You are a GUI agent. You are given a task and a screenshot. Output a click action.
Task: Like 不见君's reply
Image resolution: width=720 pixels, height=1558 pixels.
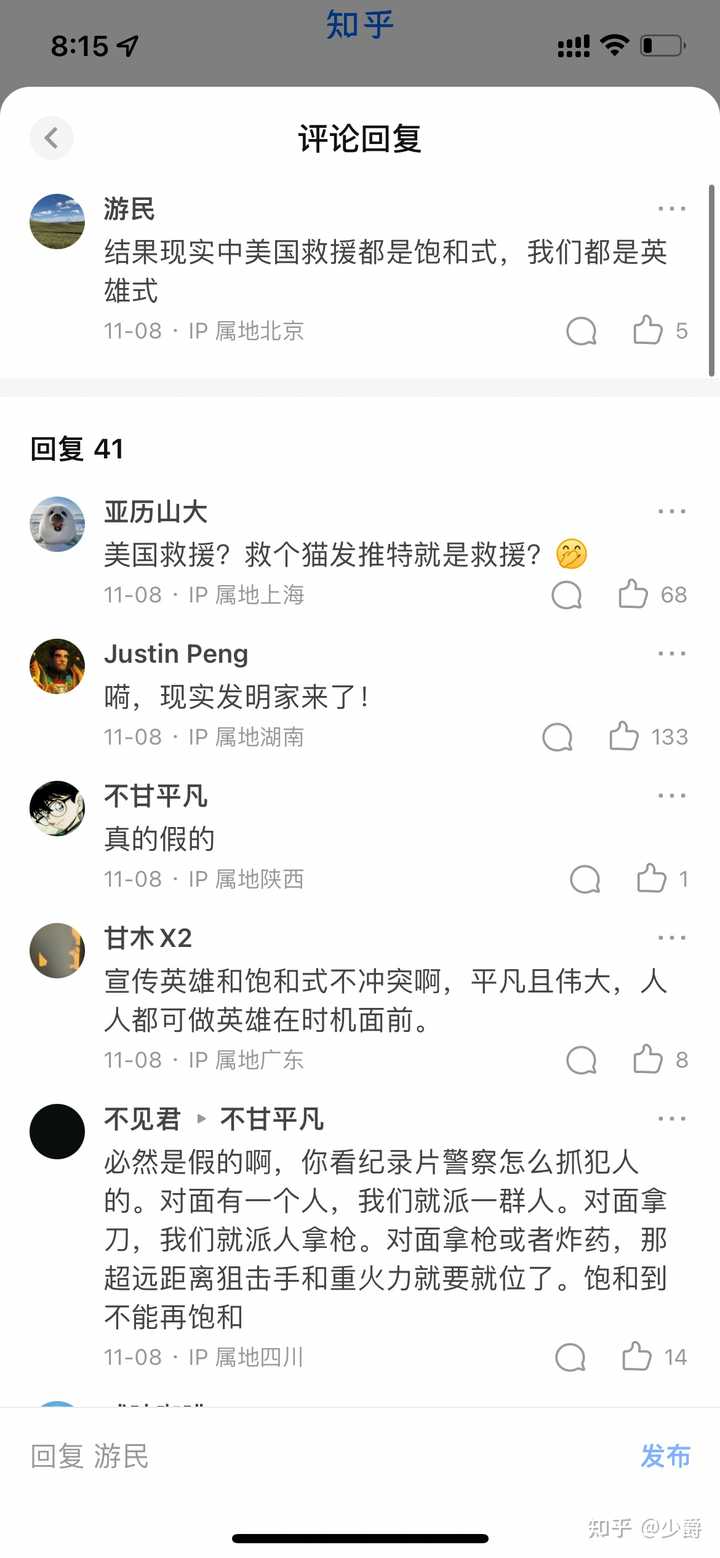(x=637, y=1357)
